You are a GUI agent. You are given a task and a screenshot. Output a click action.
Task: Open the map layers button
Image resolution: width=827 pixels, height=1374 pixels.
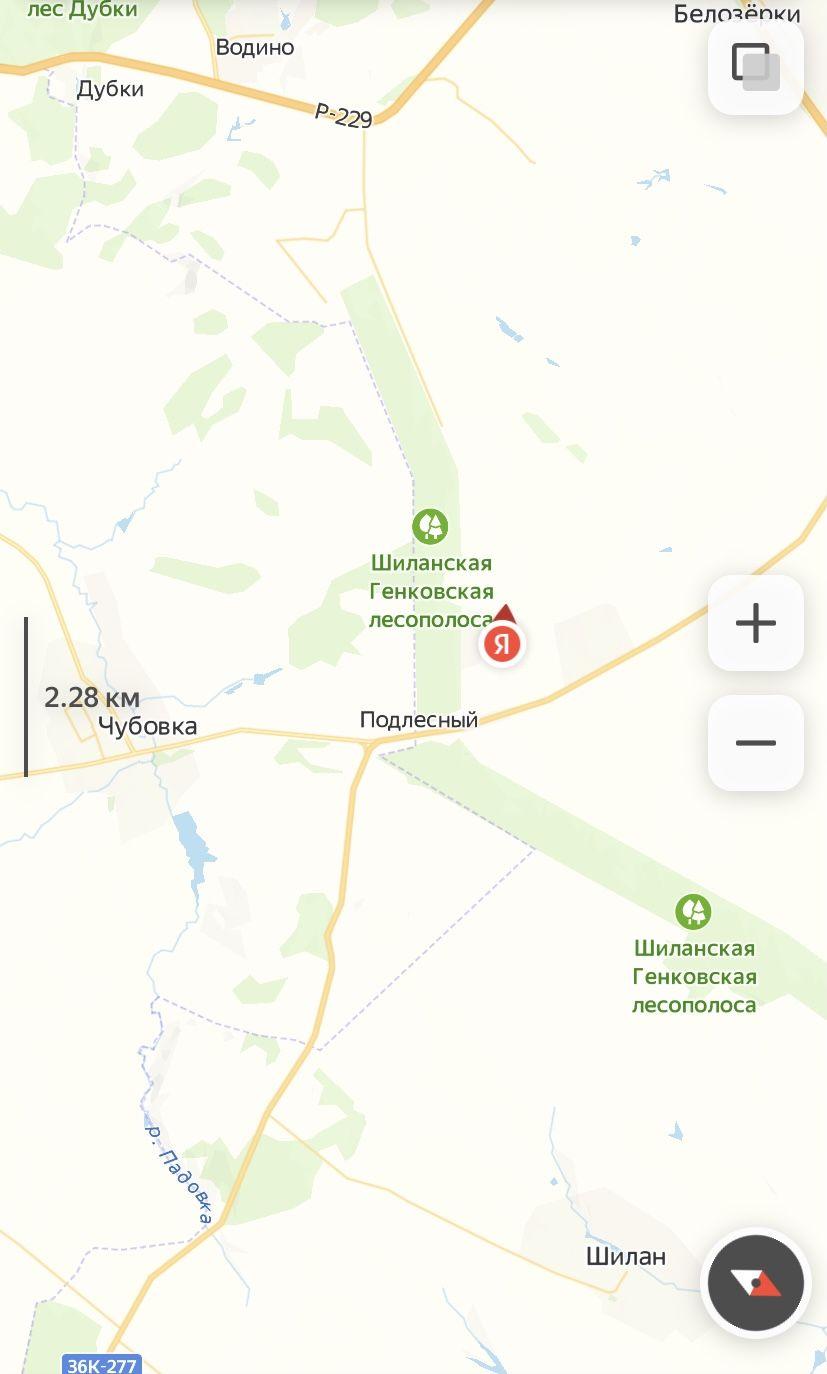coord(756,66)
